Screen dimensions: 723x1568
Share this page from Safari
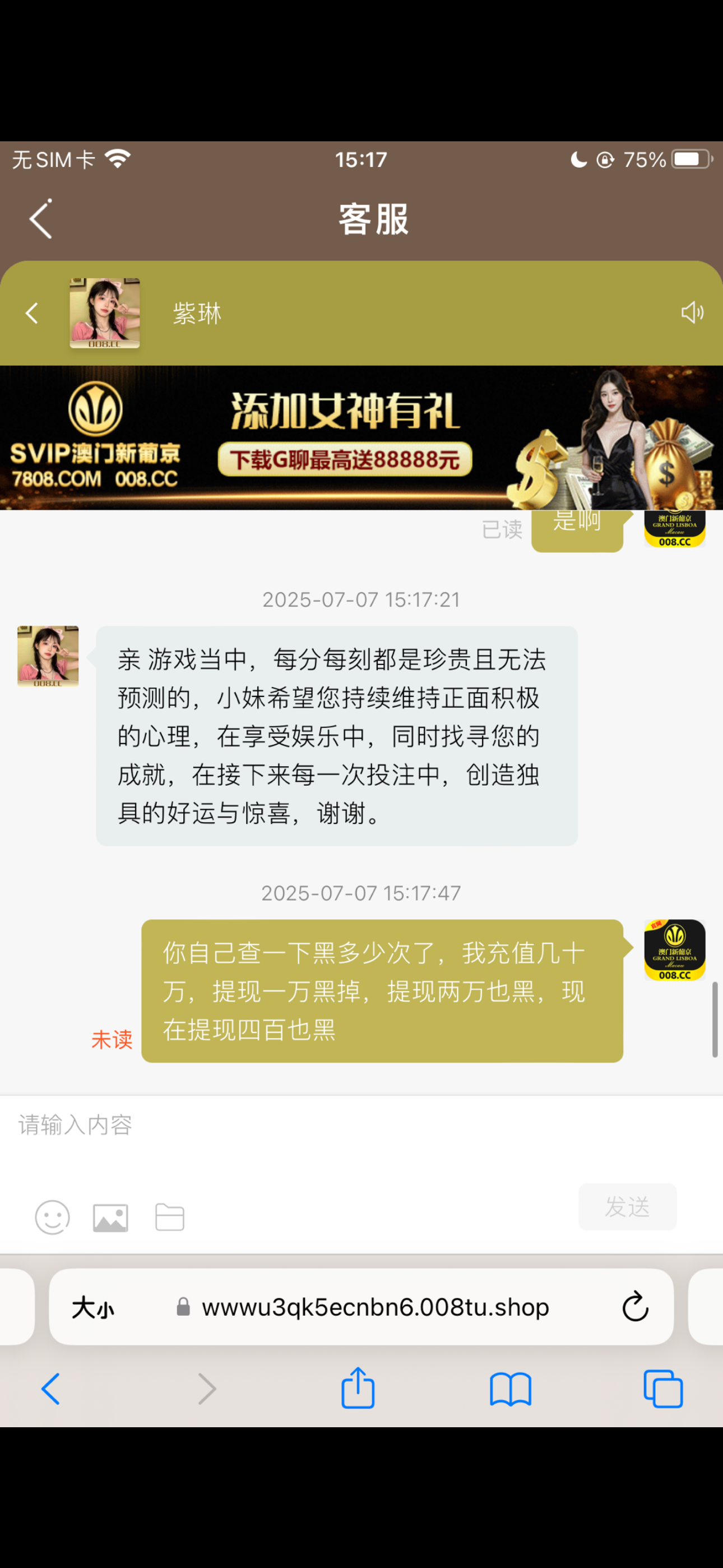tap(358, 1388)
